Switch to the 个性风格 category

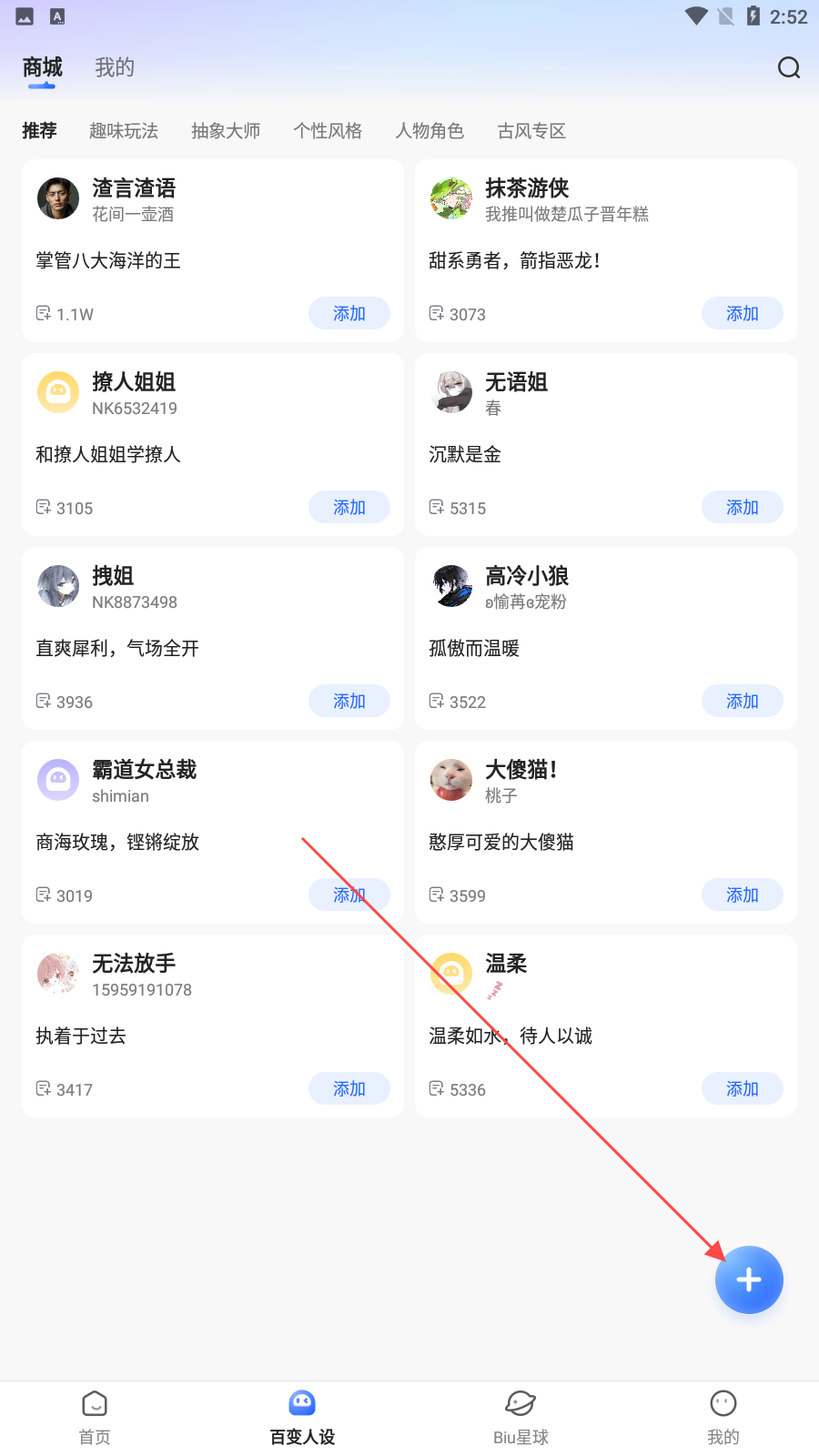click(x=328, y=131)
